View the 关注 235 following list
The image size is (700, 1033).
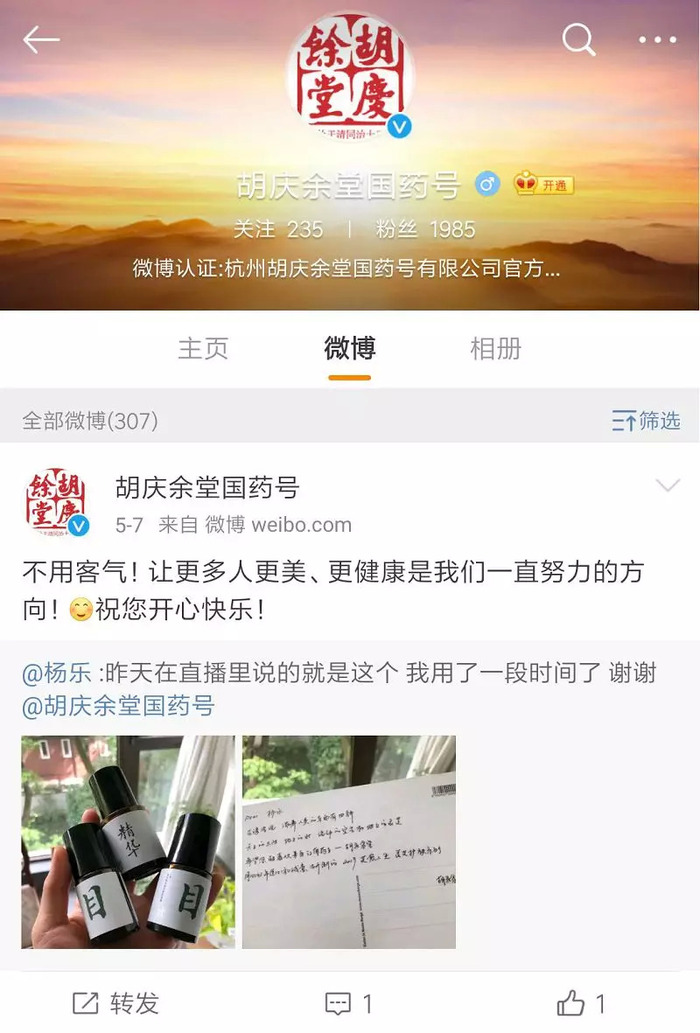tap(278, 229)
